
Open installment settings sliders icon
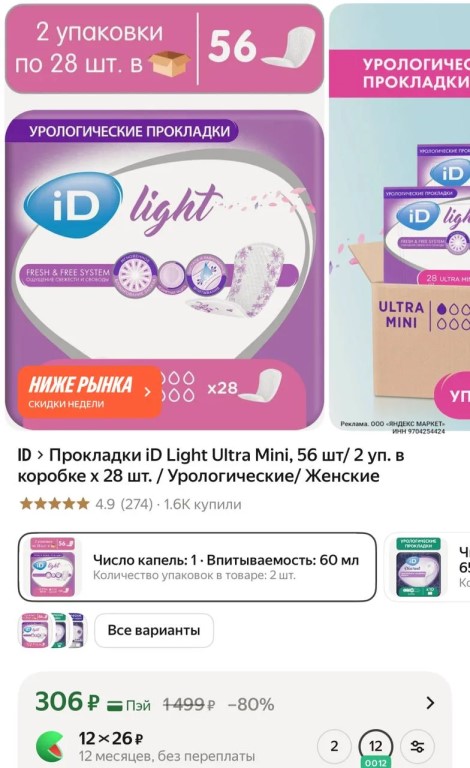click(417, 746)
